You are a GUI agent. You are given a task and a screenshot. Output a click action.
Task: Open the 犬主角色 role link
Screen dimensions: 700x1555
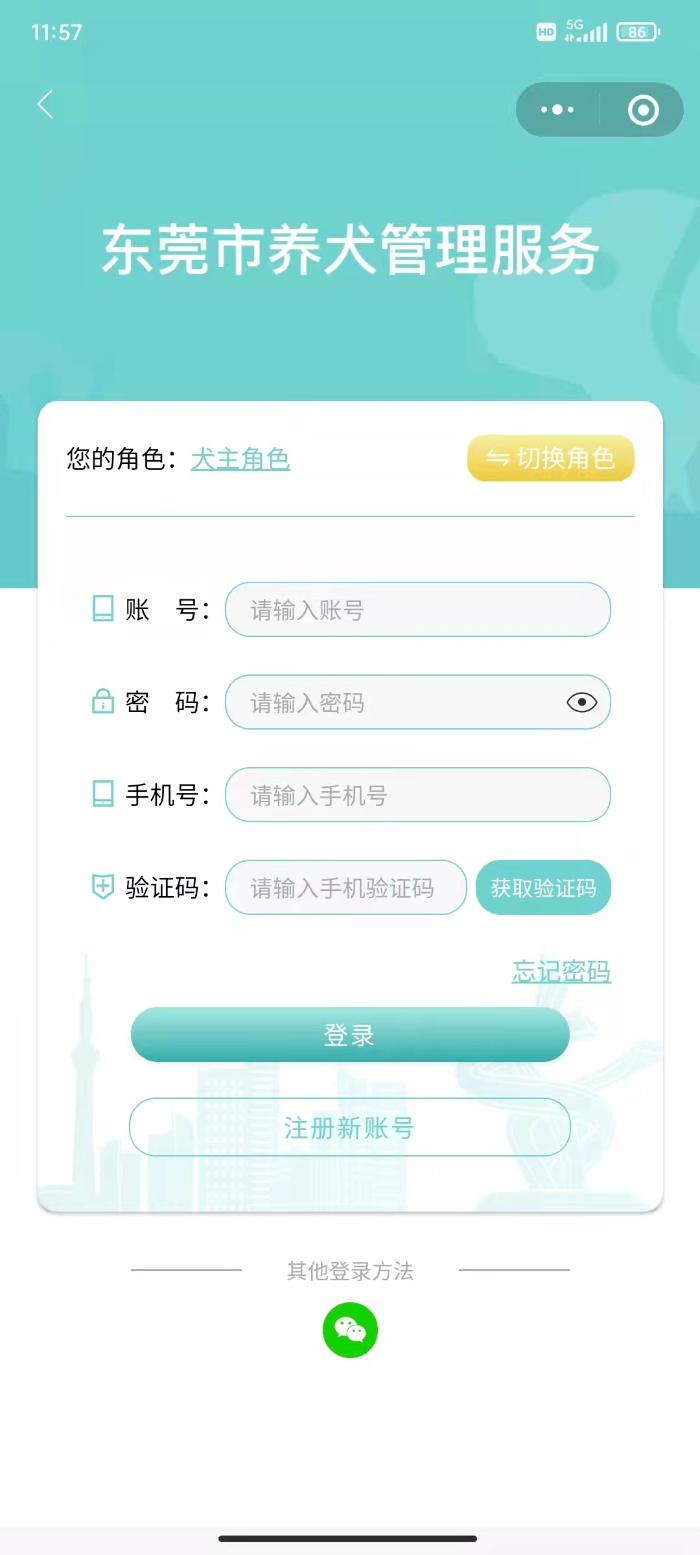pos(240,459)
